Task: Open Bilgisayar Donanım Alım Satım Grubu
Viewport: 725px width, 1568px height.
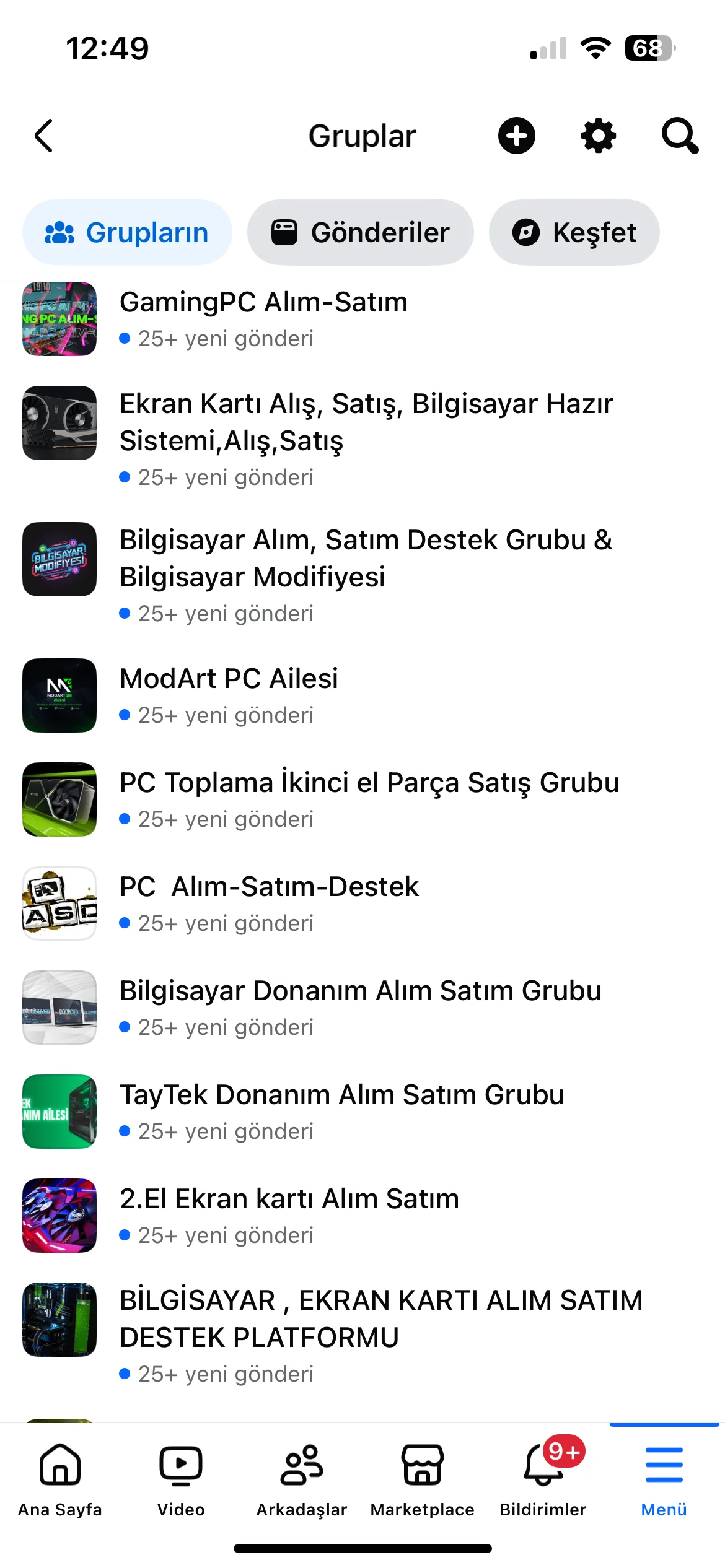Action: (x=359, y=1007)
